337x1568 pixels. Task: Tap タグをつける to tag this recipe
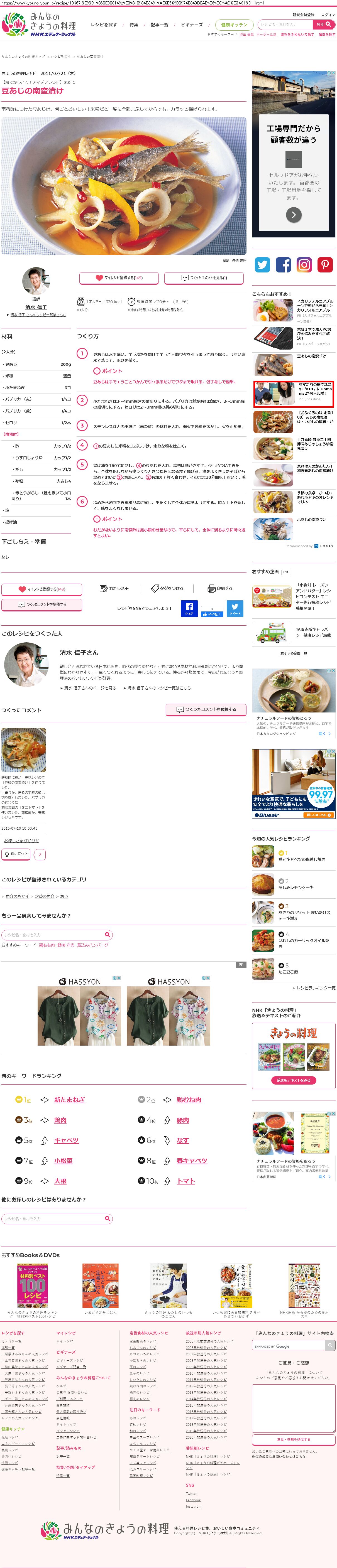(x=168, y=589)
